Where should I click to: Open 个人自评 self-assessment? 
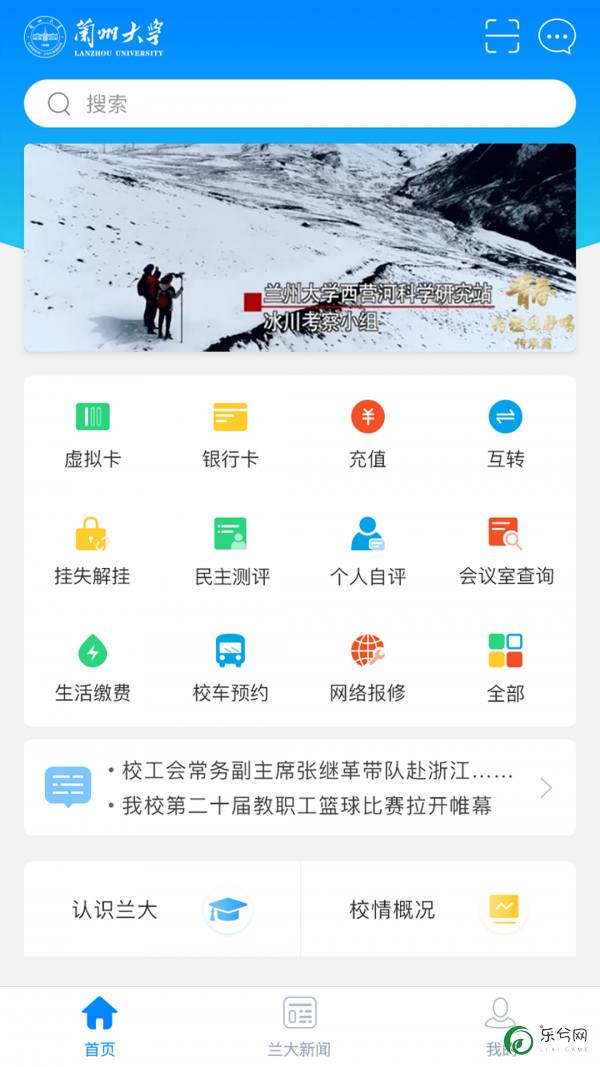pos(367,551)
